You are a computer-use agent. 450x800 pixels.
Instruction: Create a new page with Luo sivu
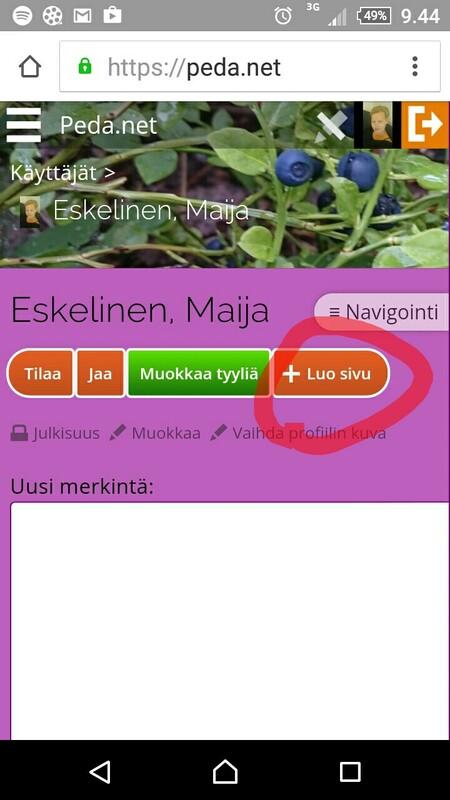331,373
